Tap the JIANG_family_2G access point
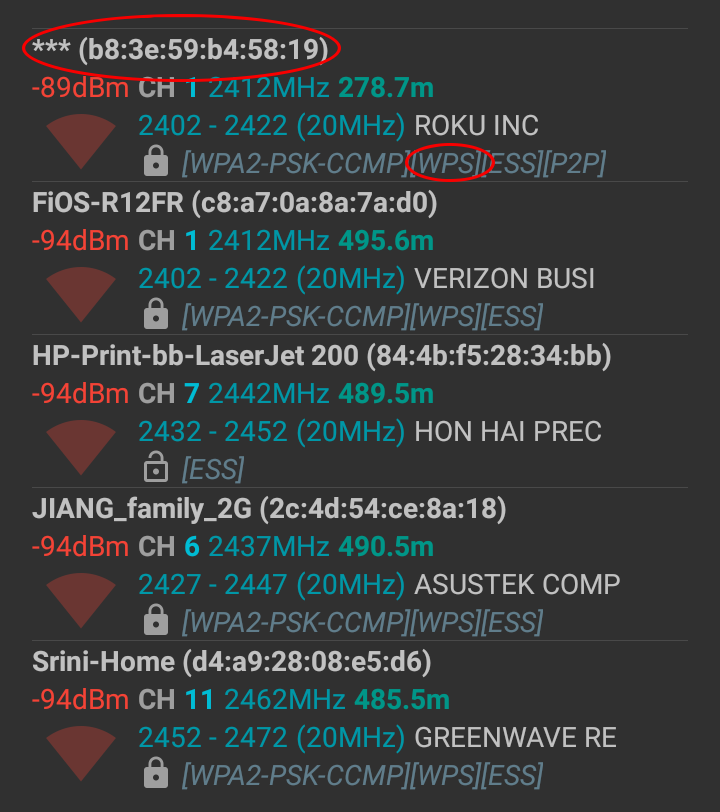The width and height of the screenshot is (720, 812). point(269,509)
